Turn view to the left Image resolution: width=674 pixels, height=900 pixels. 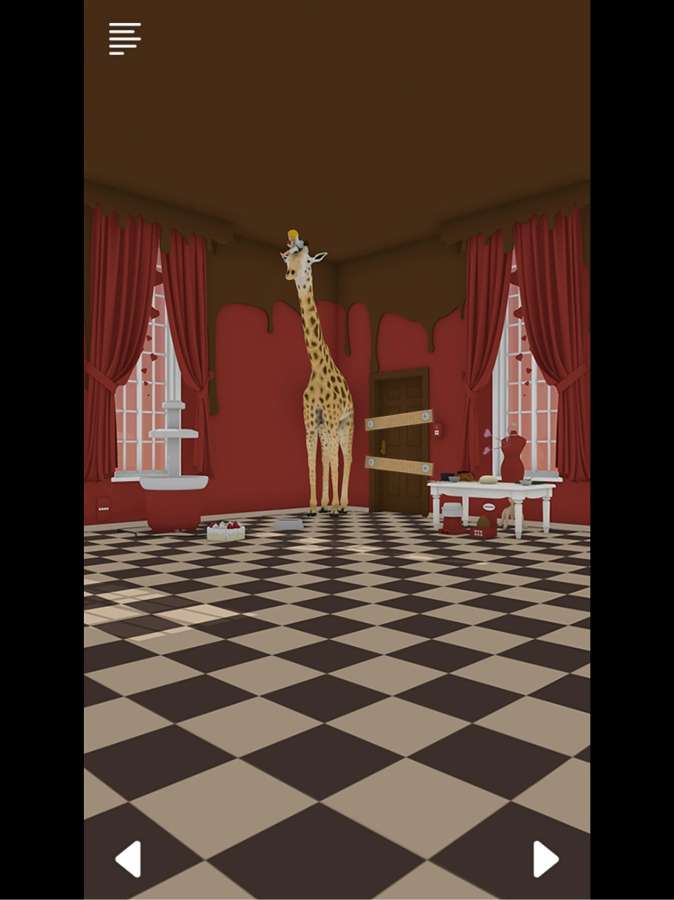pos(128,859)
